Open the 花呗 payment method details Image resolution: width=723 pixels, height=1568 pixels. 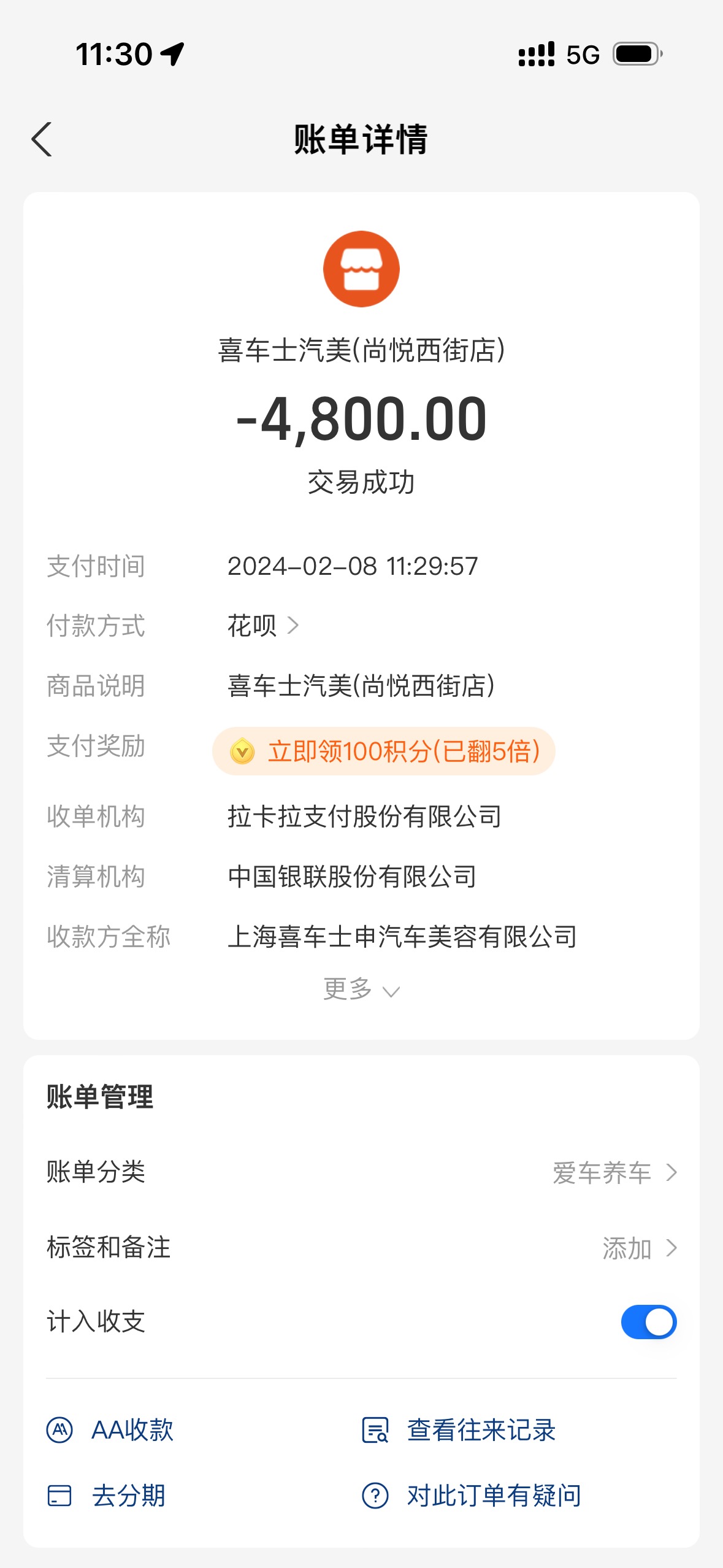263,626
